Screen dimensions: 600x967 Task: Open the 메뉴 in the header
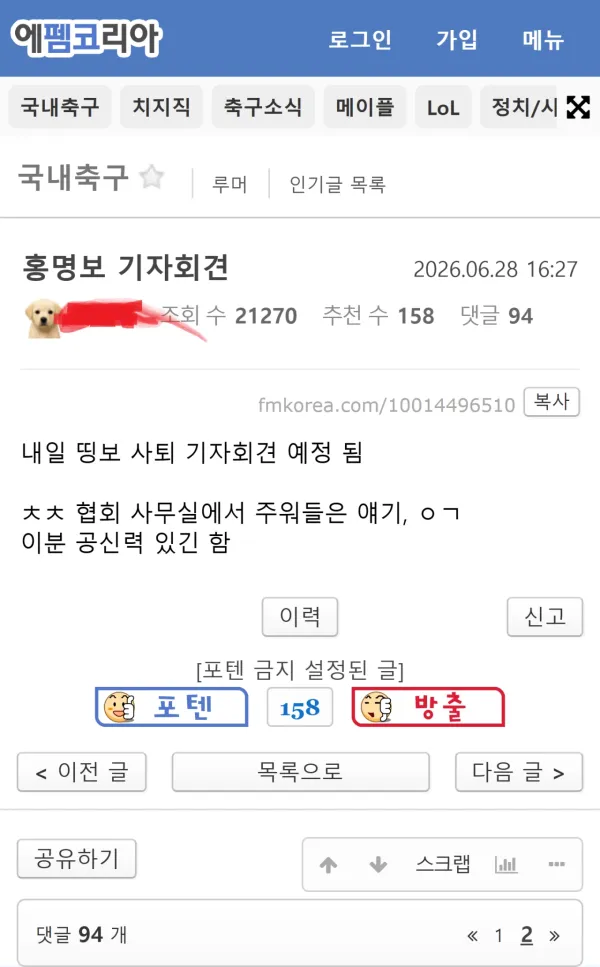(x=543, y=39)
